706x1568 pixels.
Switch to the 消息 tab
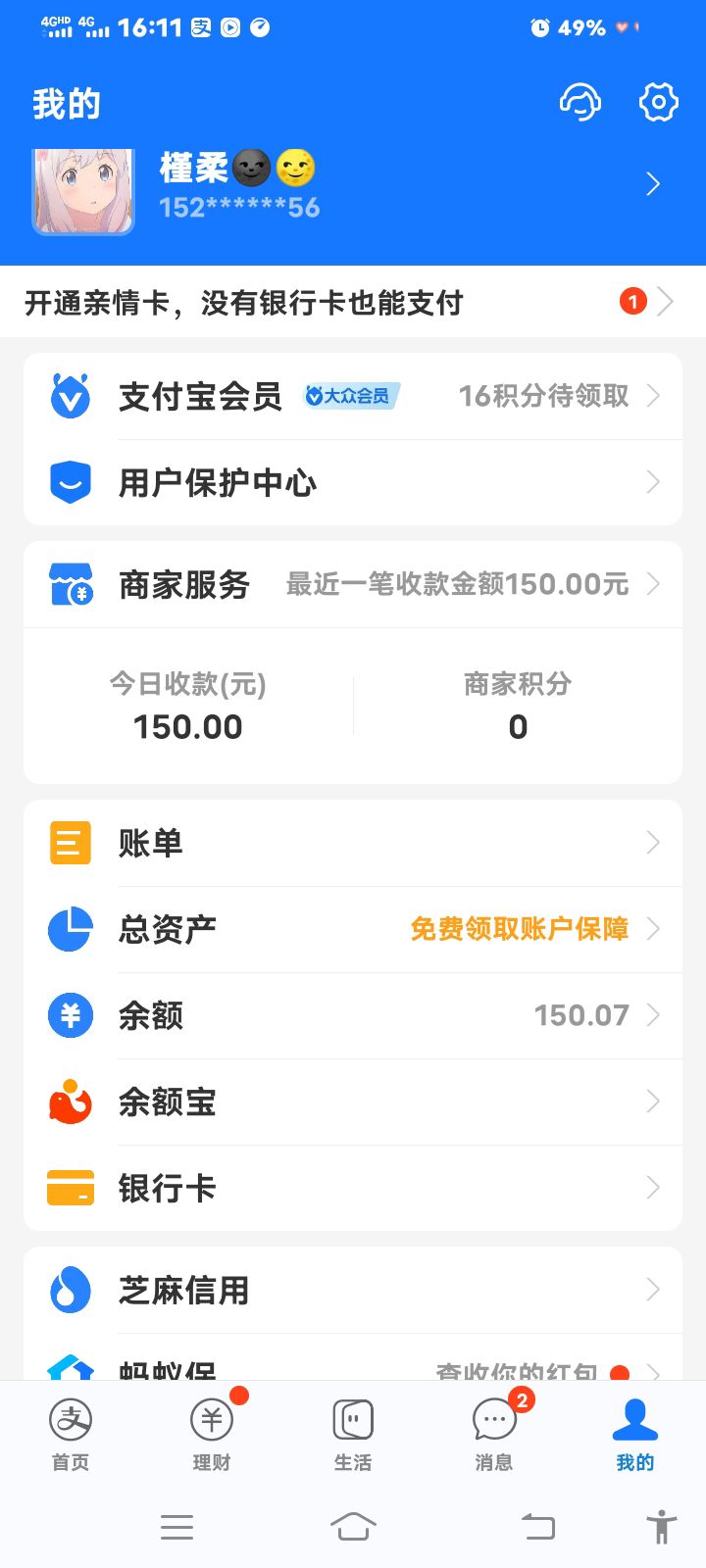click(494, 1433)
